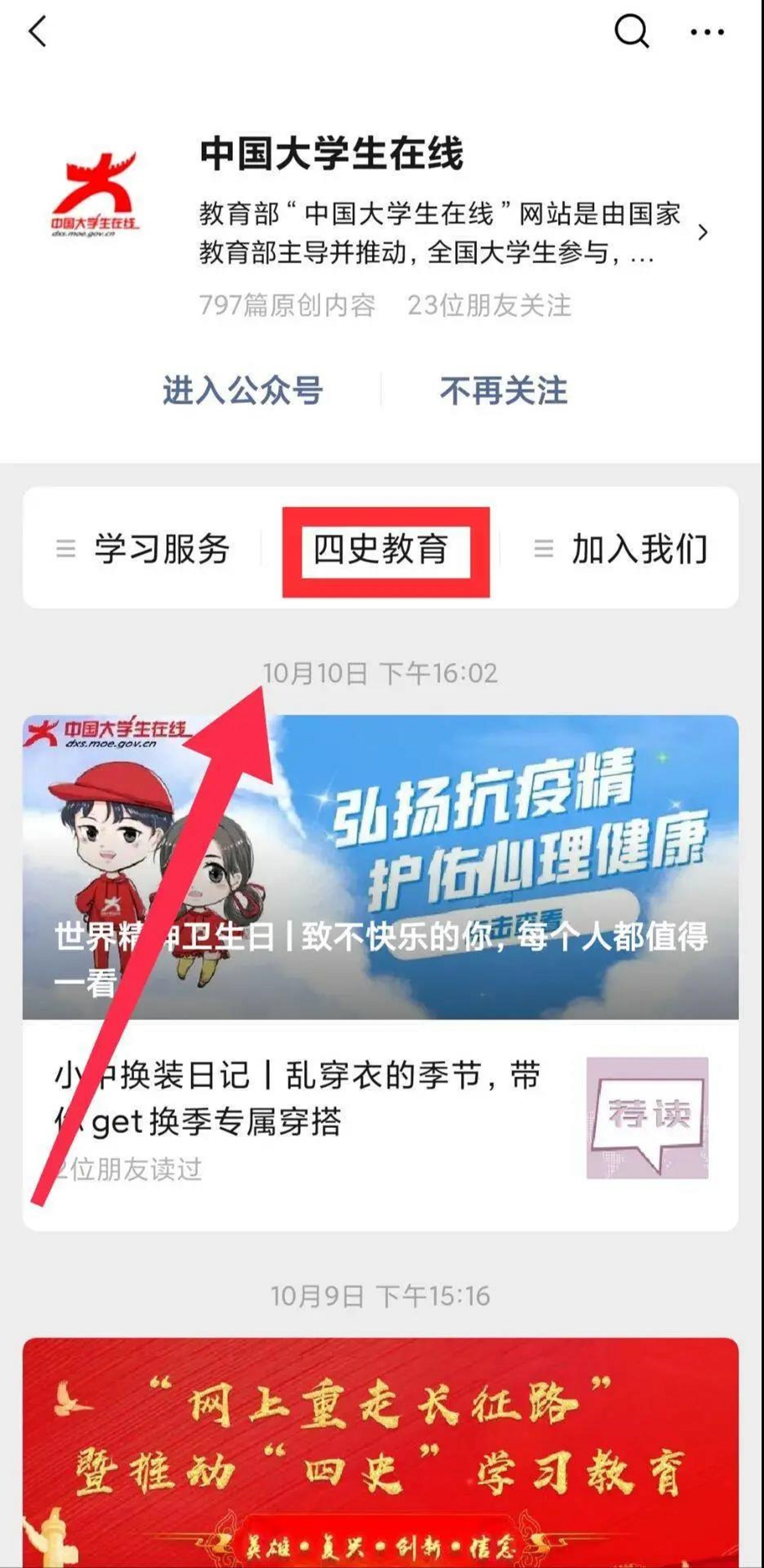The height and width of the screenshot is (1568, 764).
Task: Go back using the top-left arrow
Action: [x=38, y=32]
